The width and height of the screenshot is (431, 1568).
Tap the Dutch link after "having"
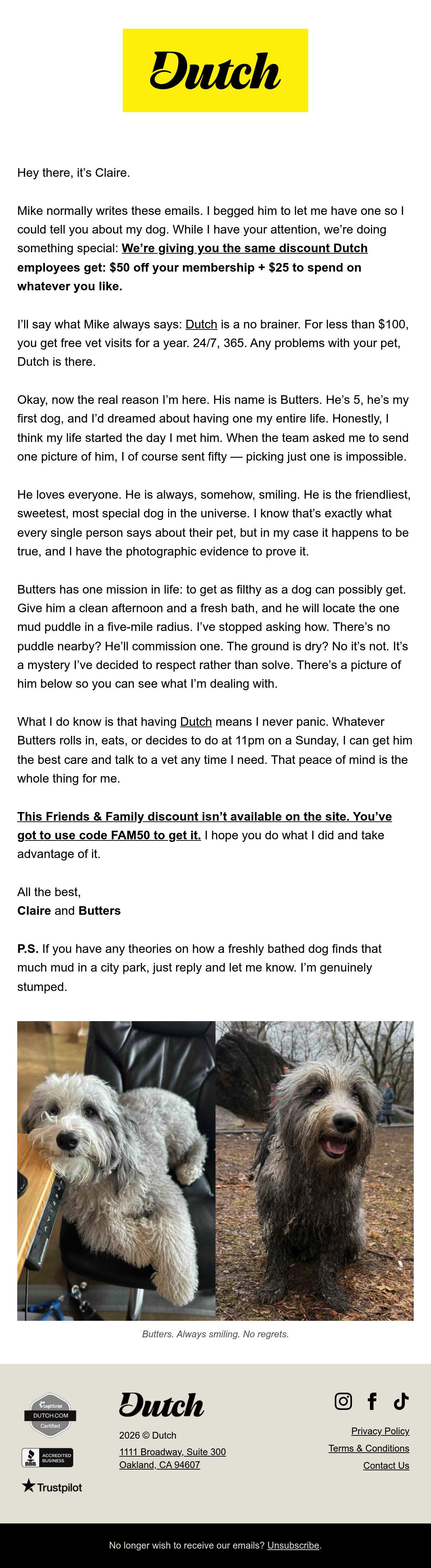pos(195,721)
